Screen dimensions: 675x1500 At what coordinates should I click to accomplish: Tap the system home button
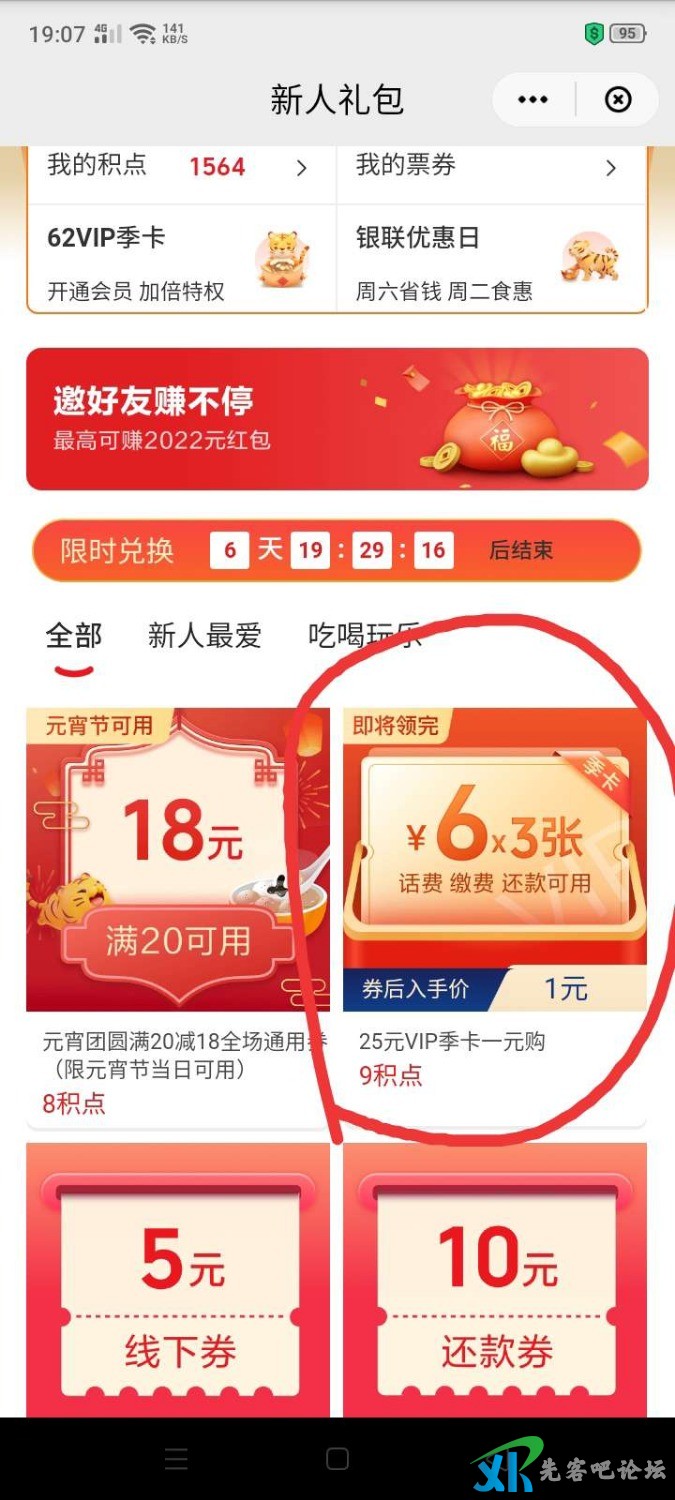tap(337, 1459)
